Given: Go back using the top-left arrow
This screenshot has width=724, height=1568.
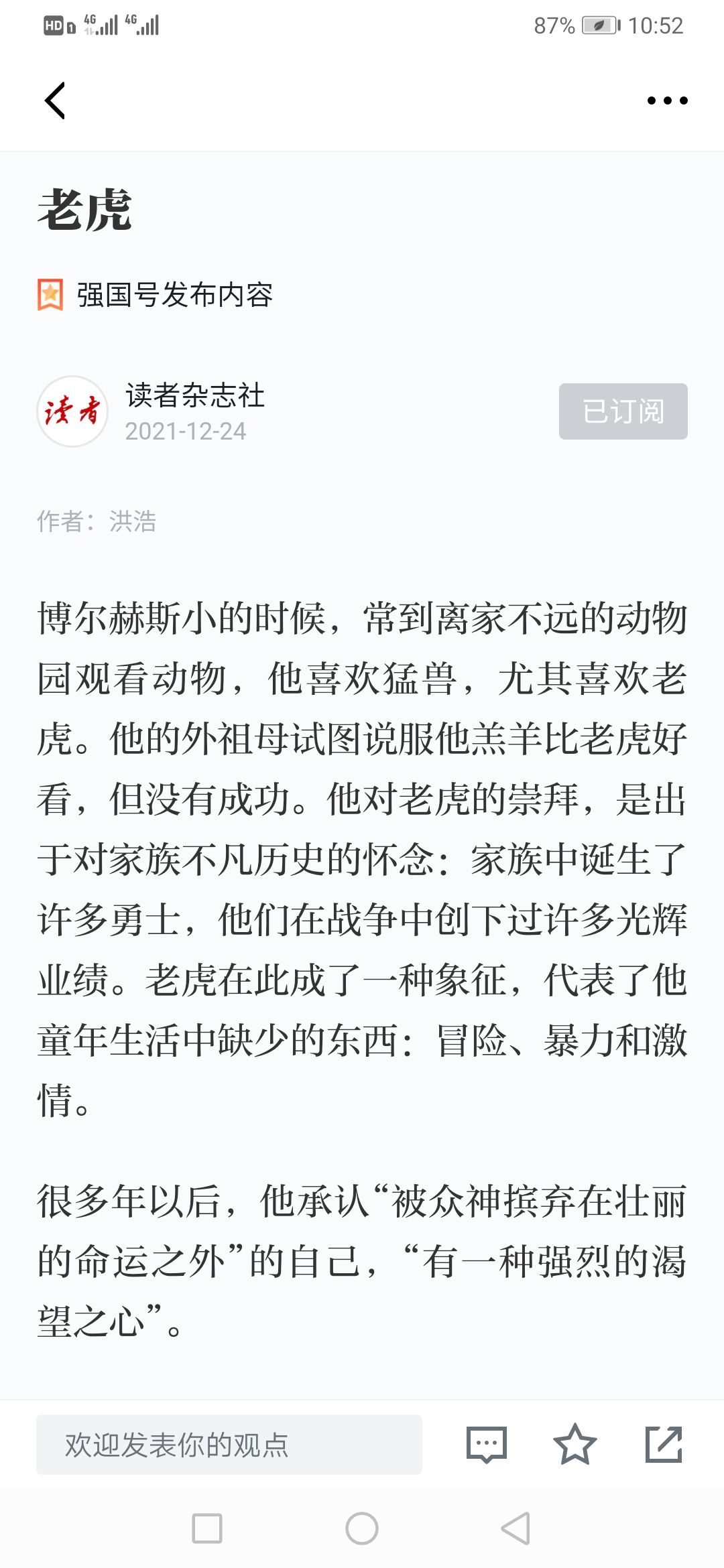Looking at the screenshot, I should click(x=55, y=101).
